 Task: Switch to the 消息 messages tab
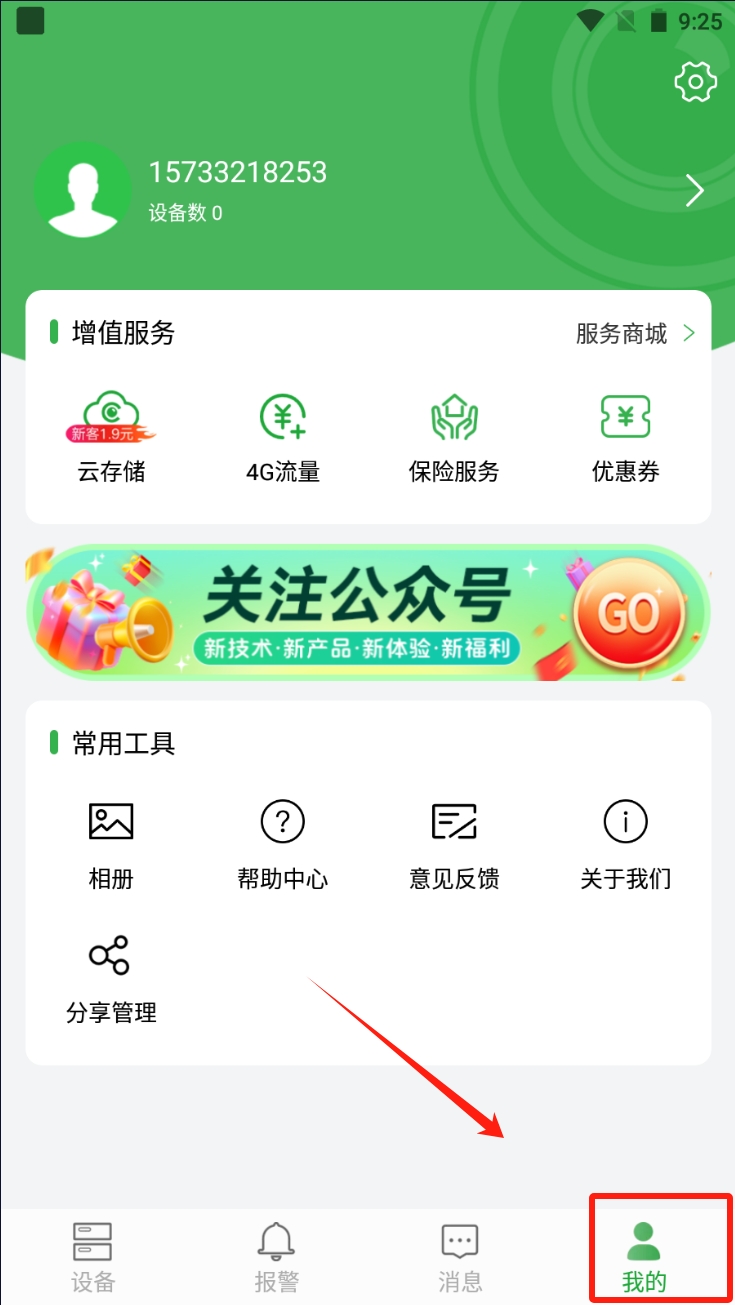coord(460,1256)
